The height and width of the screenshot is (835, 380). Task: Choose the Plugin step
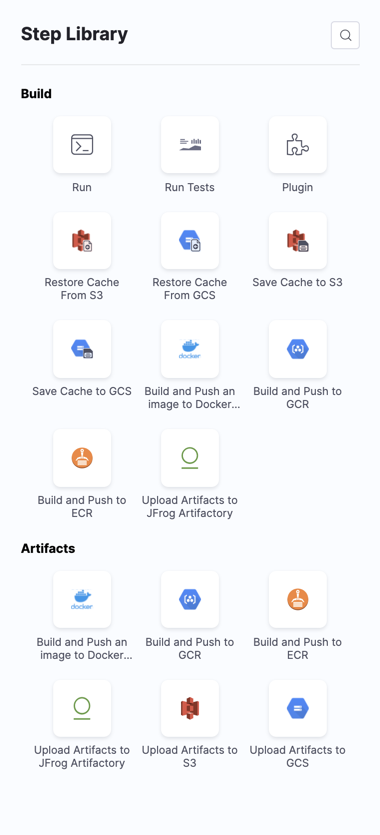(x=298, y=145)
